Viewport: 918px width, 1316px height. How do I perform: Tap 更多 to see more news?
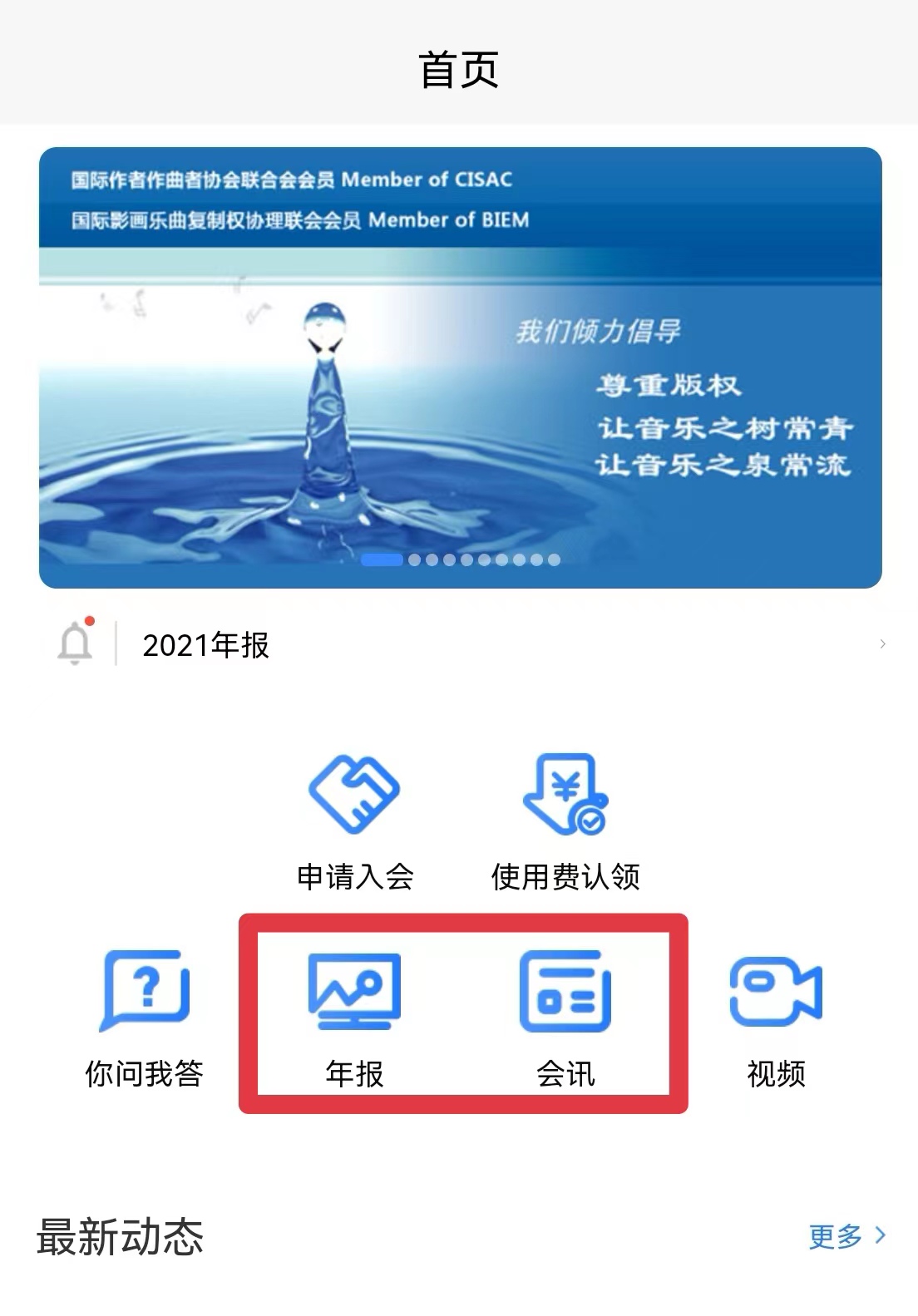[846, 1236]
